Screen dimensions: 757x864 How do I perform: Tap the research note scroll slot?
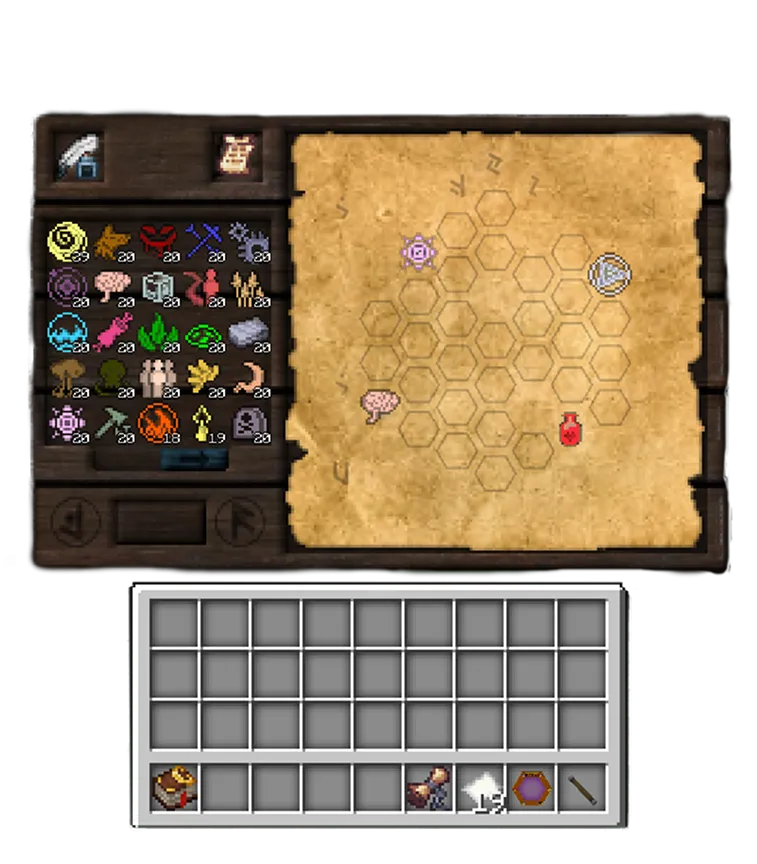click(240, 157)
